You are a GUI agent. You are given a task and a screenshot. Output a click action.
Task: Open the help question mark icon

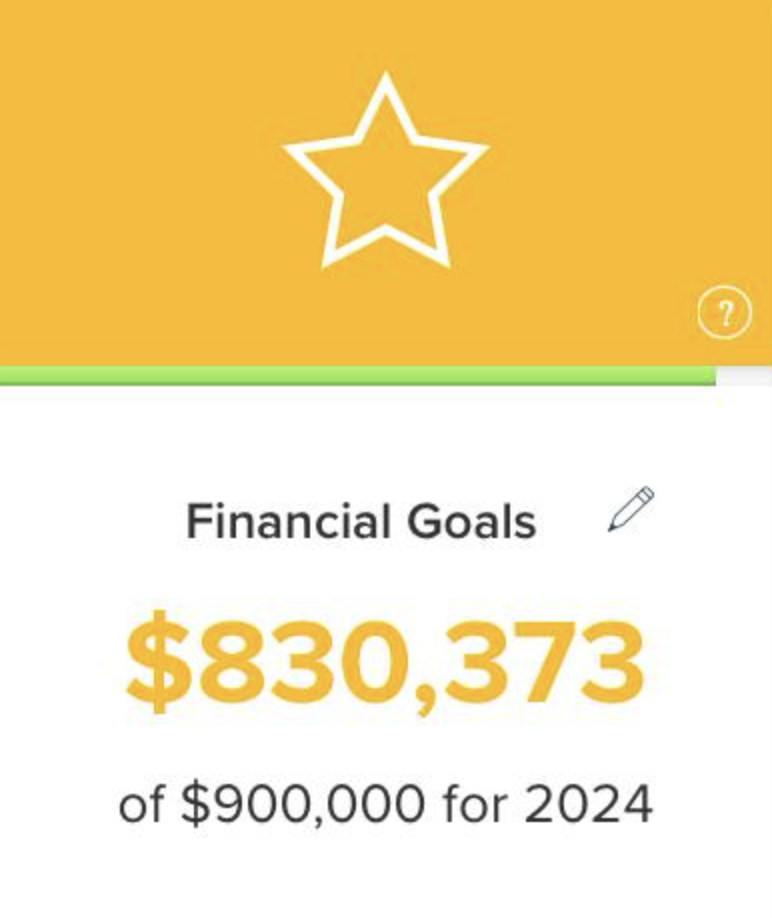tap(723, 315)
